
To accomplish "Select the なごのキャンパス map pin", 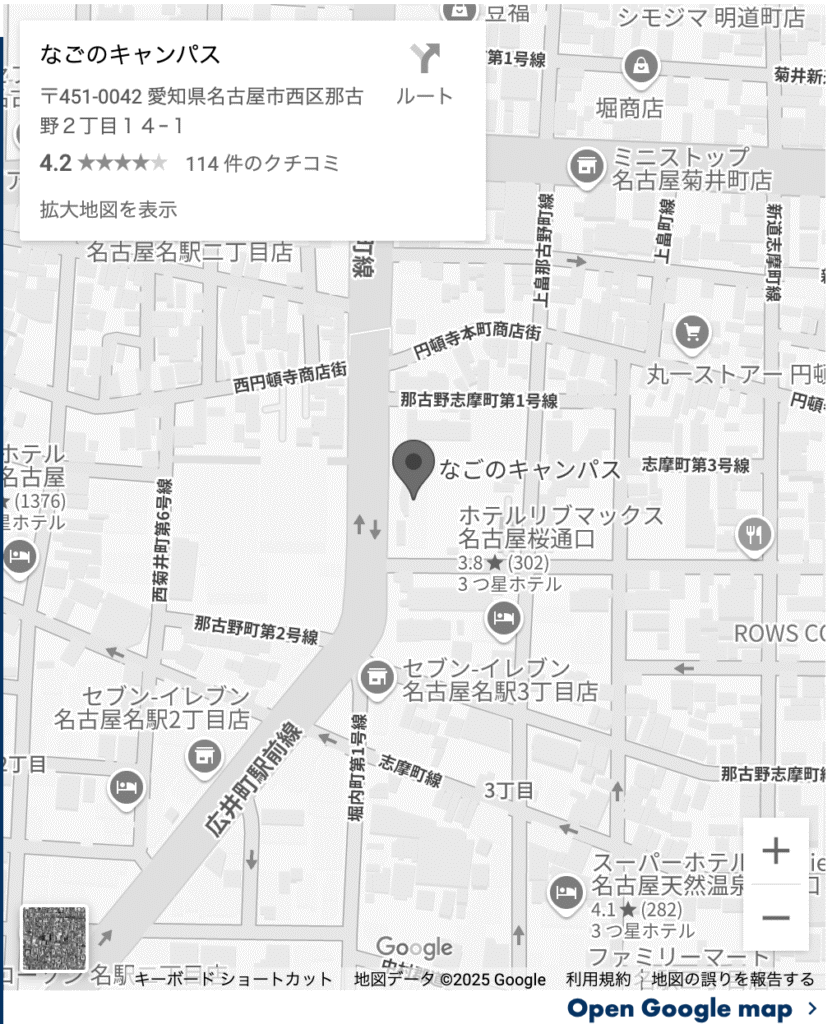I will click(x=412, y=466).
